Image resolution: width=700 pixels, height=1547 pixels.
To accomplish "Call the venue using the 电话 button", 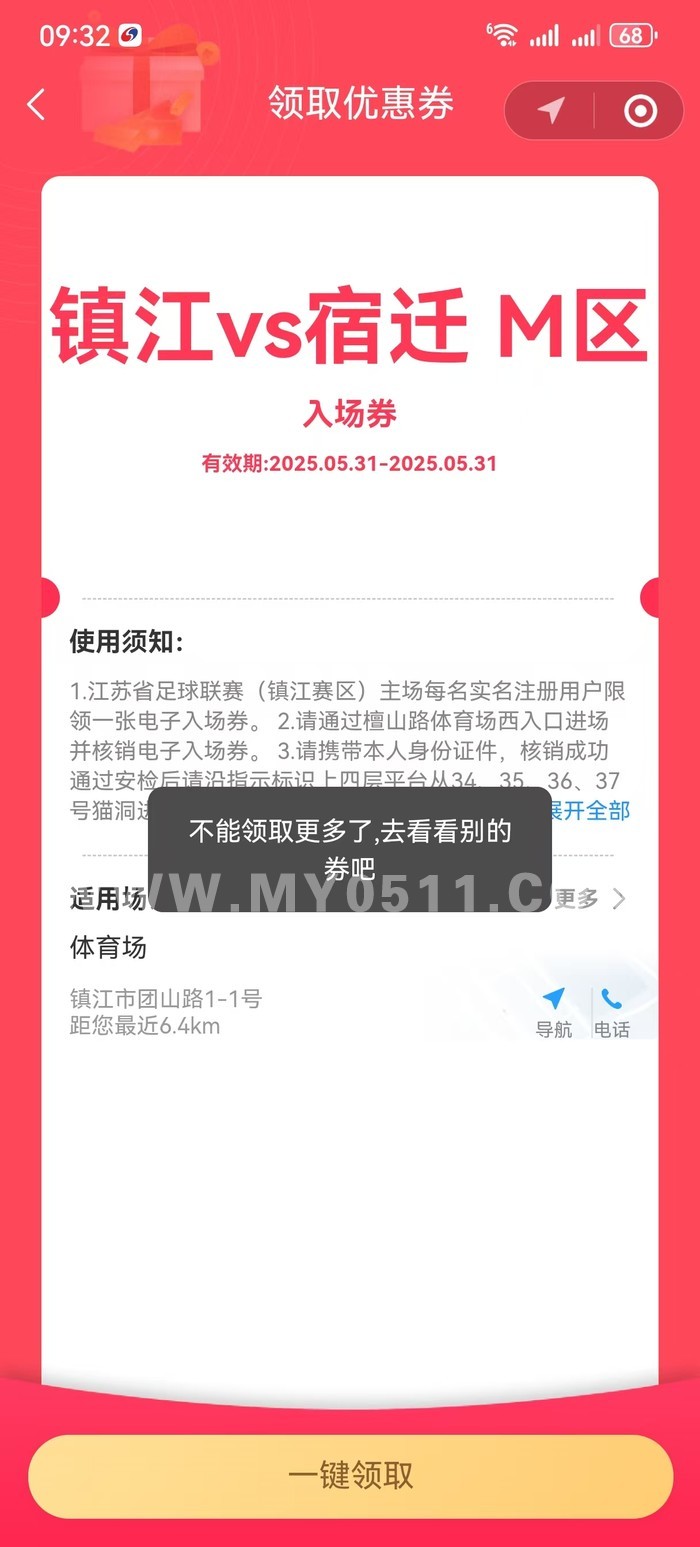I will coord(612,1012).
